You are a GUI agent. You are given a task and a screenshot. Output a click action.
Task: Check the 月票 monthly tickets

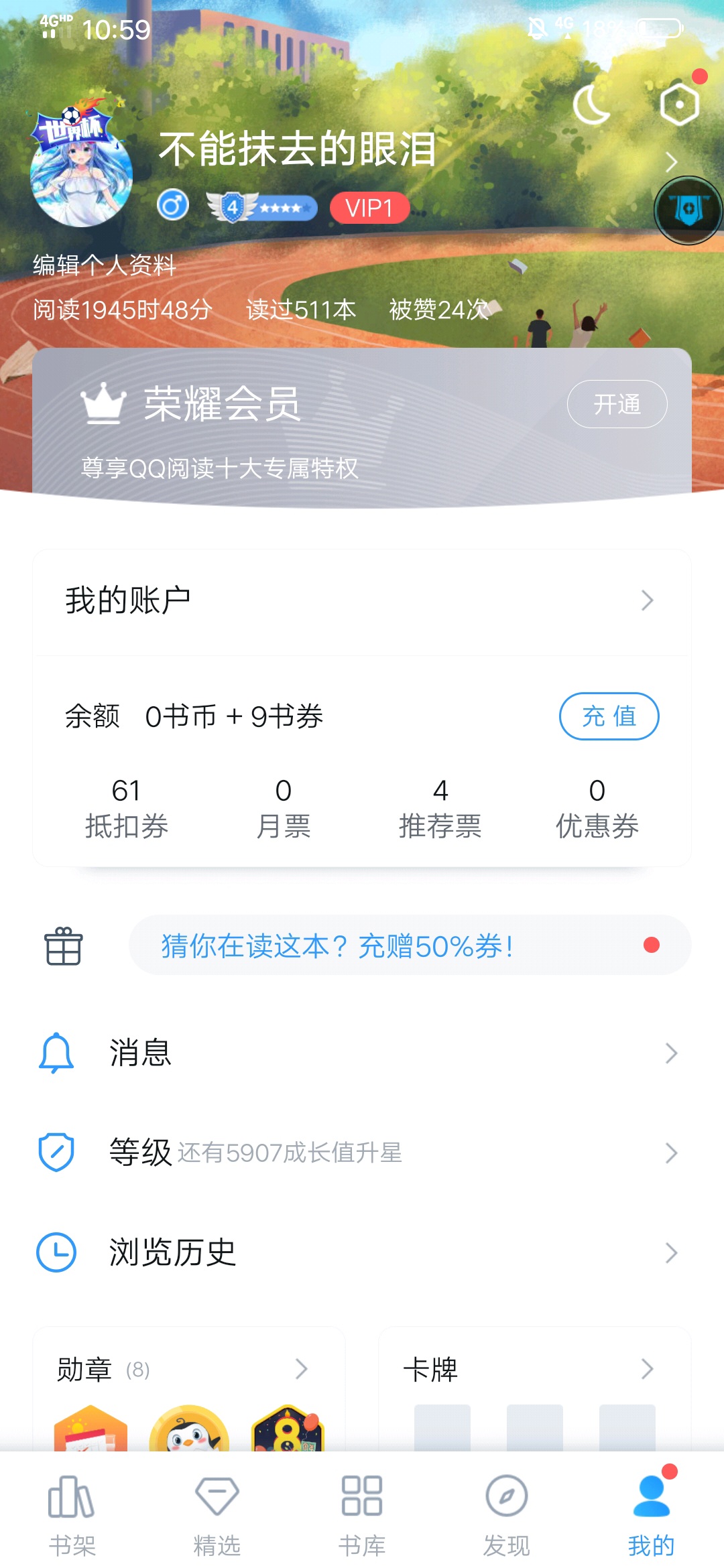283,808
